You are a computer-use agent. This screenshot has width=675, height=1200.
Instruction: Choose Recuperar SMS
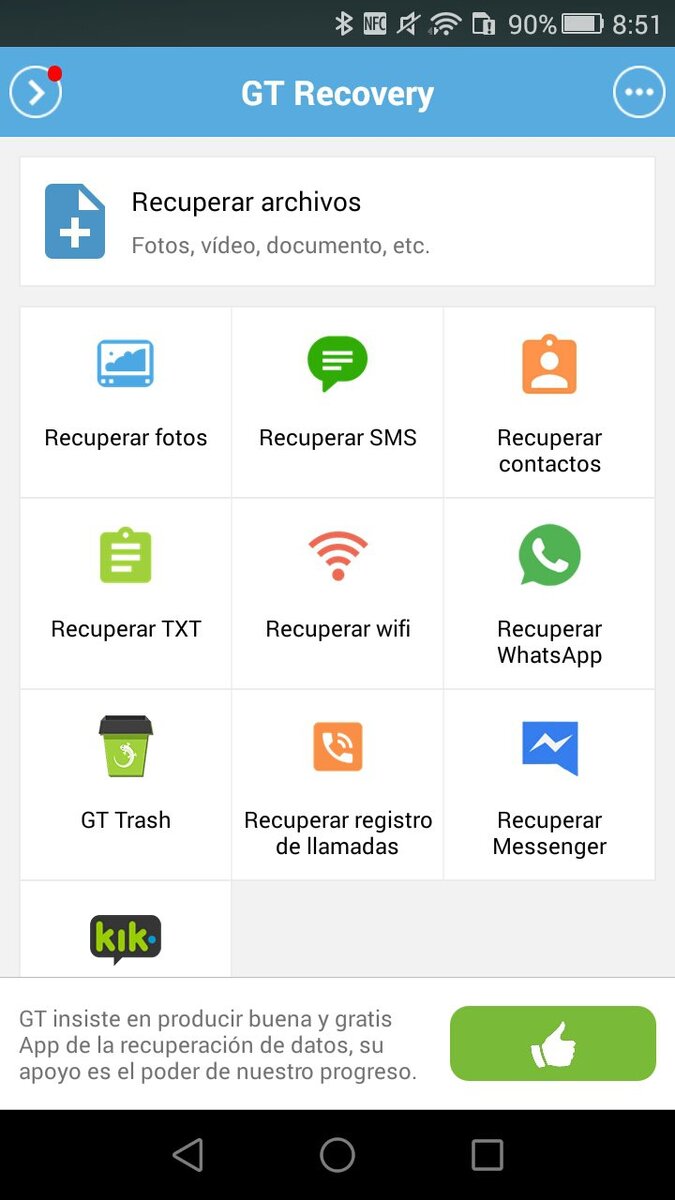337,401
